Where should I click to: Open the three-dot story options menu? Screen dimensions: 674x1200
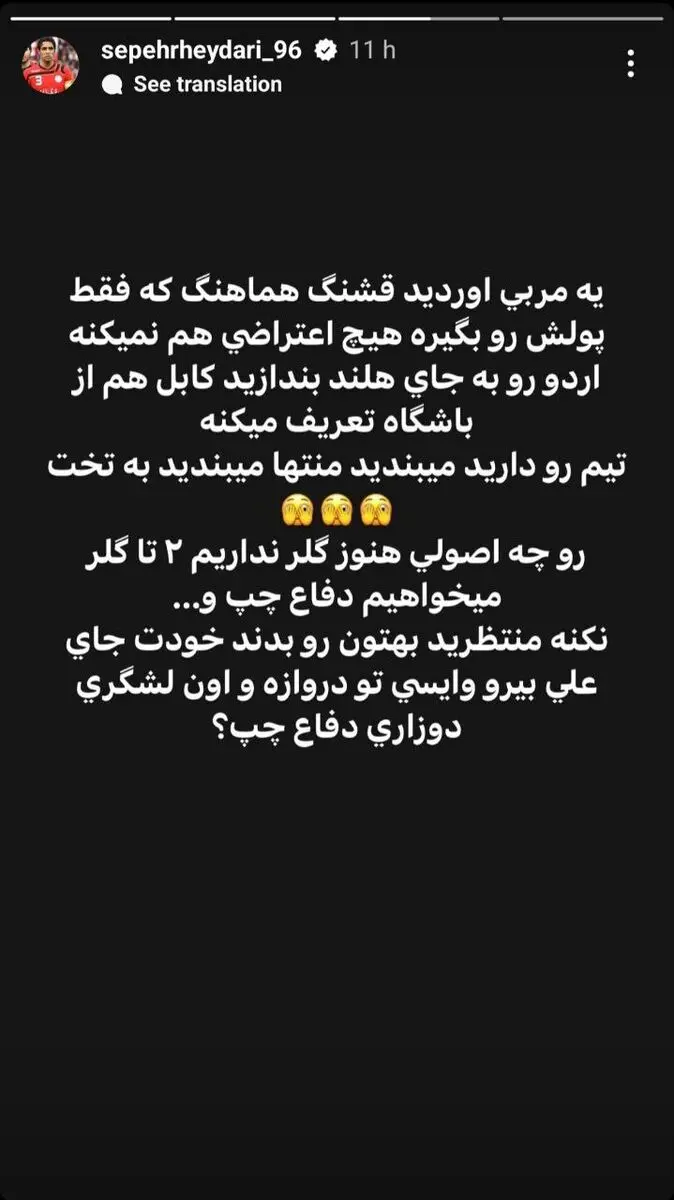pos(630,65)
